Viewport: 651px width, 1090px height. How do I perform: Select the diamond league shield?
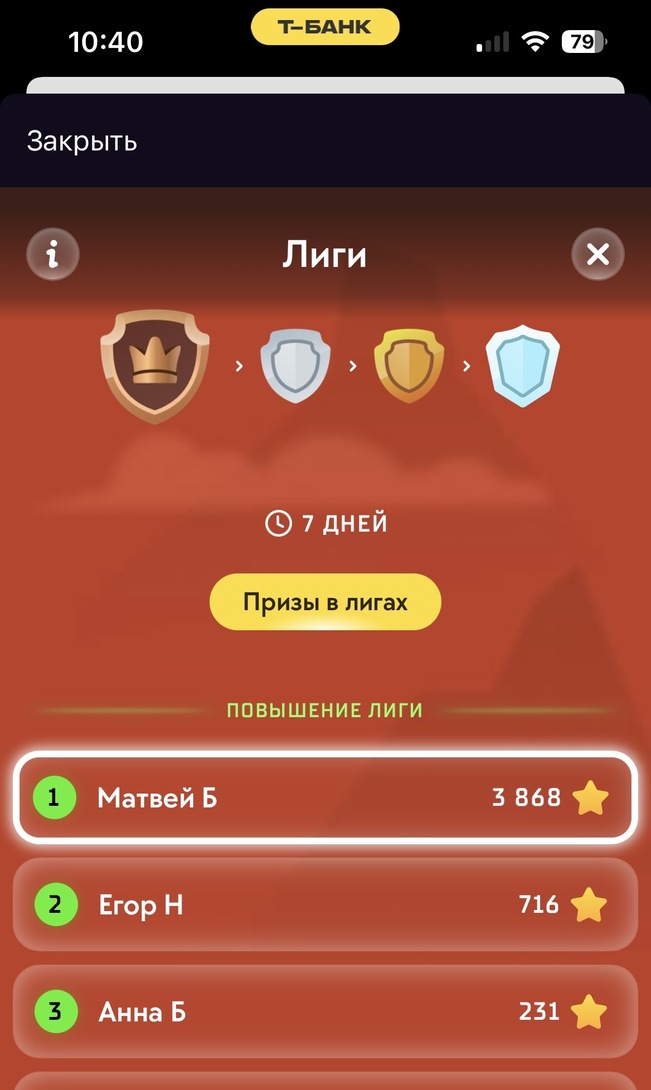pyautogui.click(x=523, y=366)
